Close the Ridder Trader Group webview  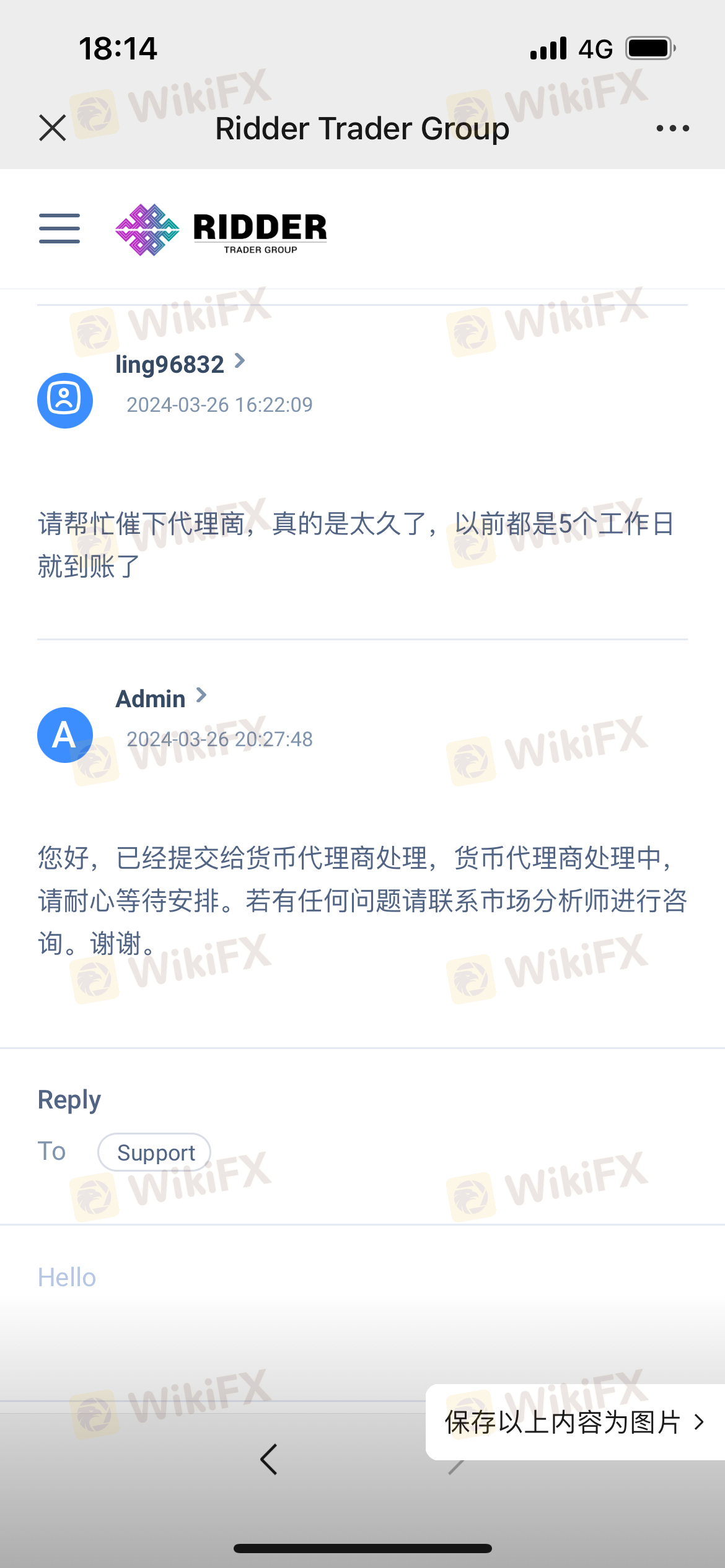tap(53, 128)
